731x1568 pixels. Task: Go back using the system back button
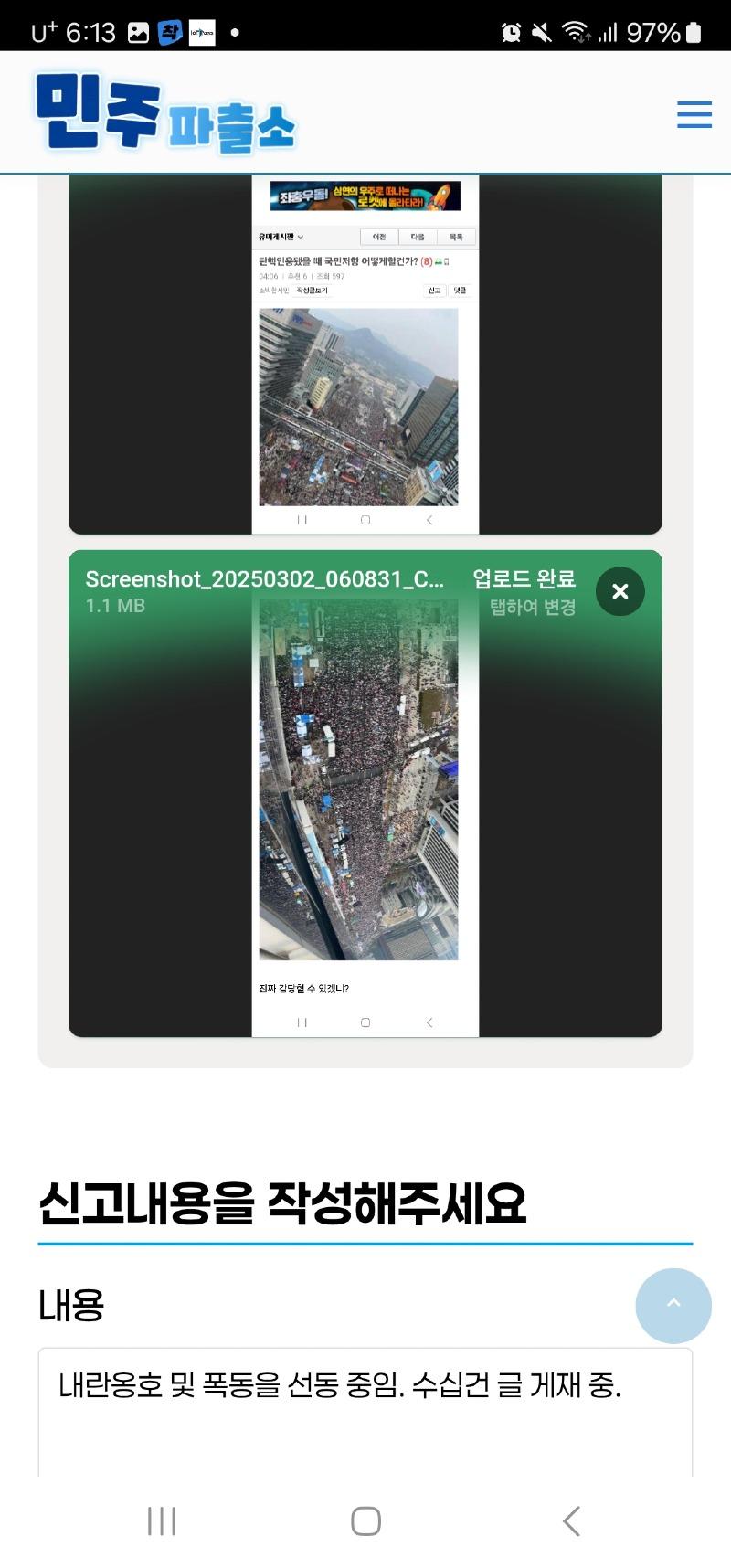(572, 1520)
